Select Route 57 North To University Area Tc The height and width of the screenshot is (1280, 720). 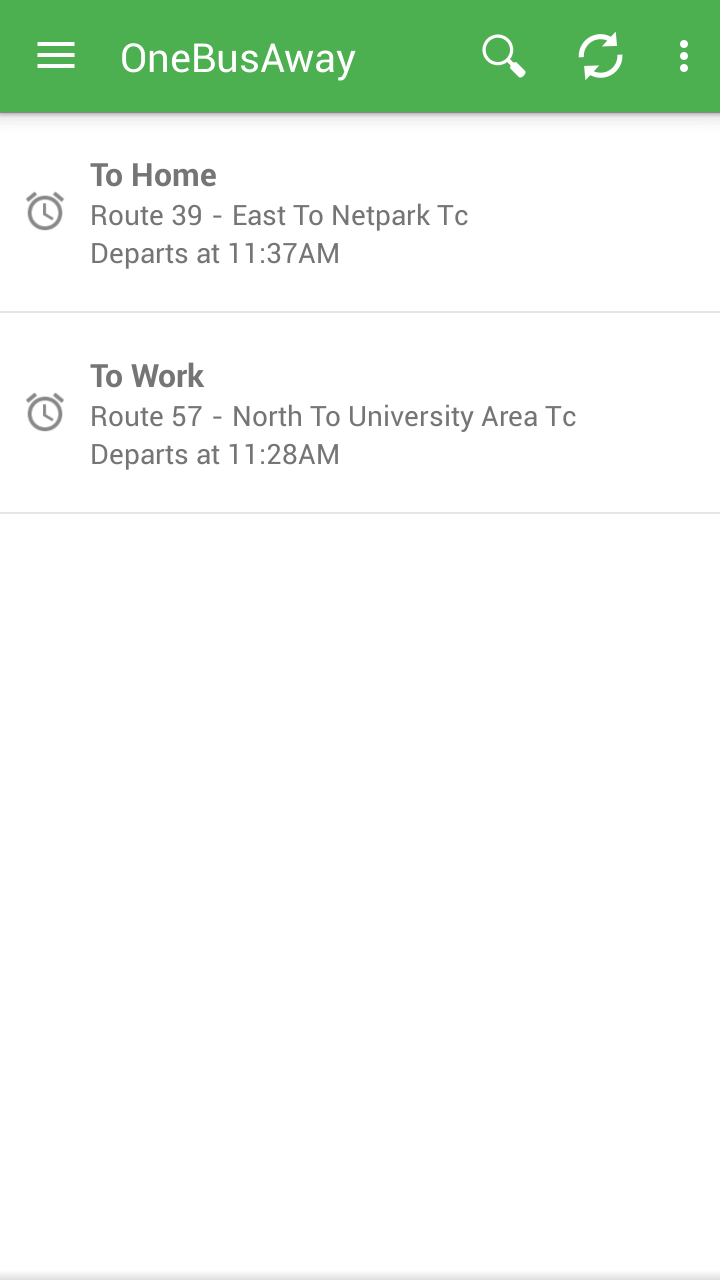click(333, 416)
